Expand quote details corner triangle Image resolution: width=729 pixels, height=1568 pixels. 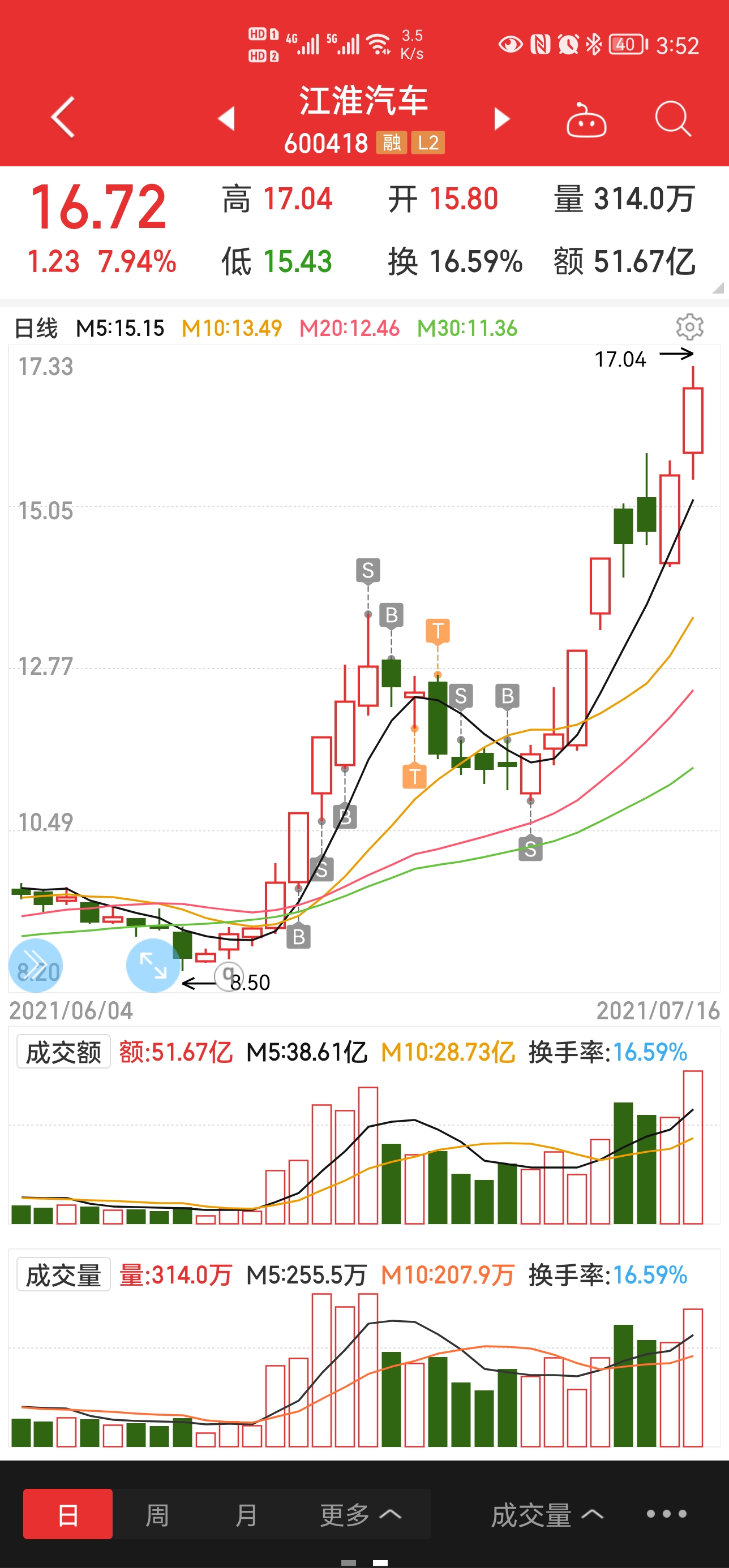tap(718, 288)
